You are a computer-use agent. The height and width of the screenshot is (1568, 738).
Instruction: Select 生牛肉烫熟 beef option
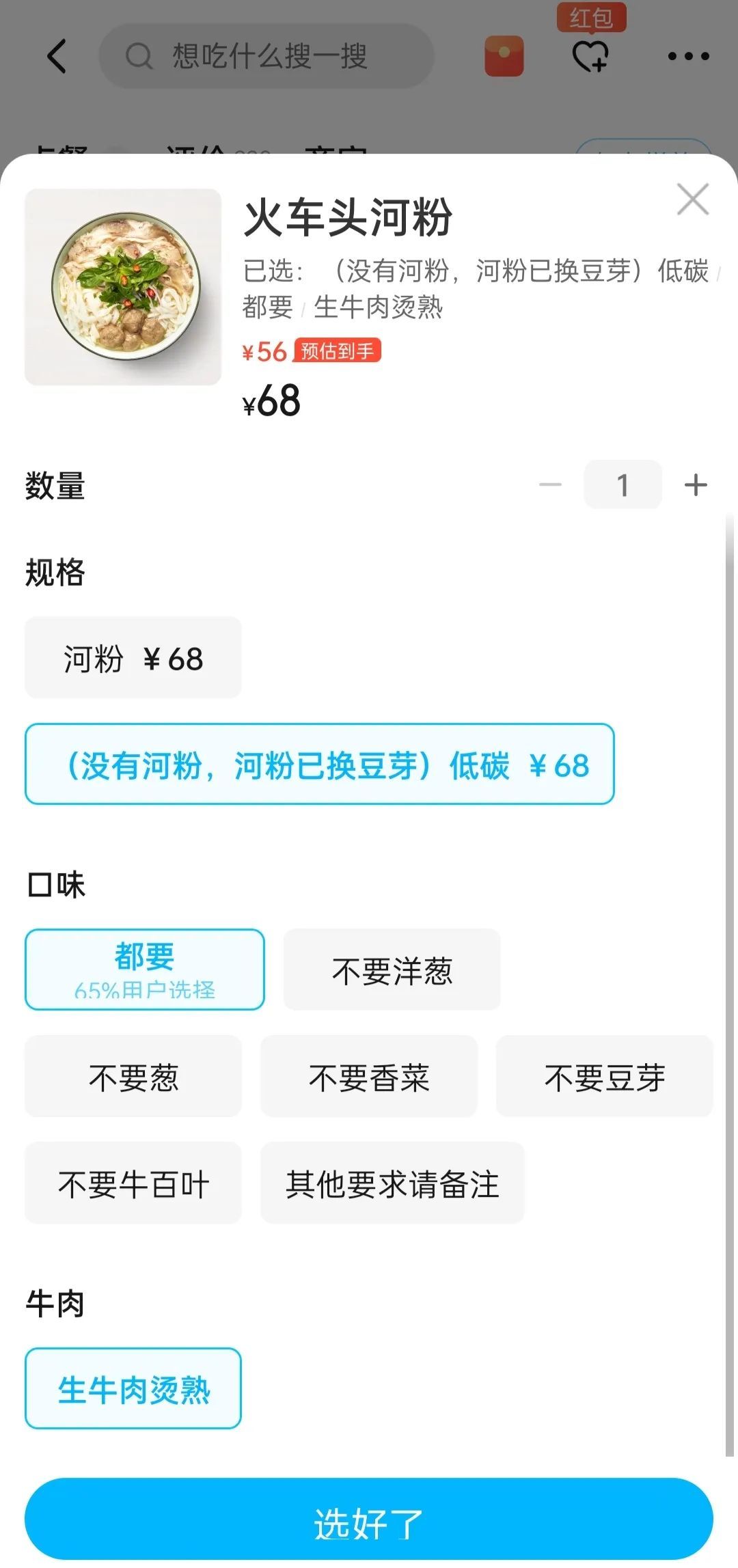tap(133, 1388)
